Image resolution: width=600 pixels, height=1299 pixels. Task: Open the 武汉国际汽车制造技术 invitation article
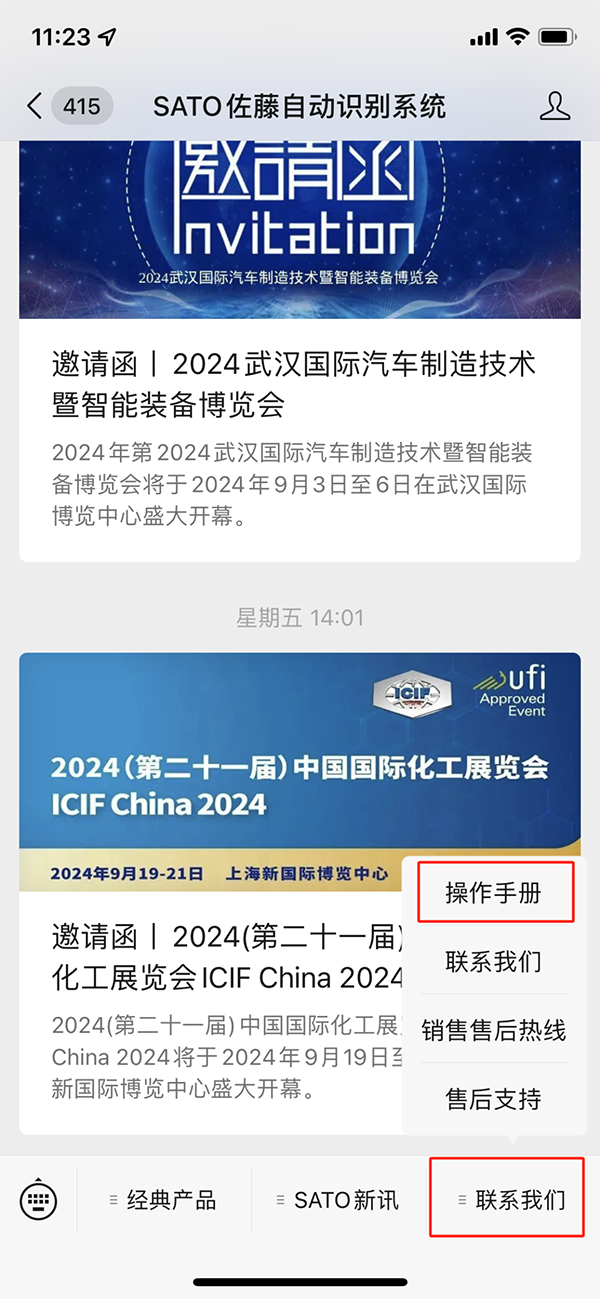(x=300, y=385)
